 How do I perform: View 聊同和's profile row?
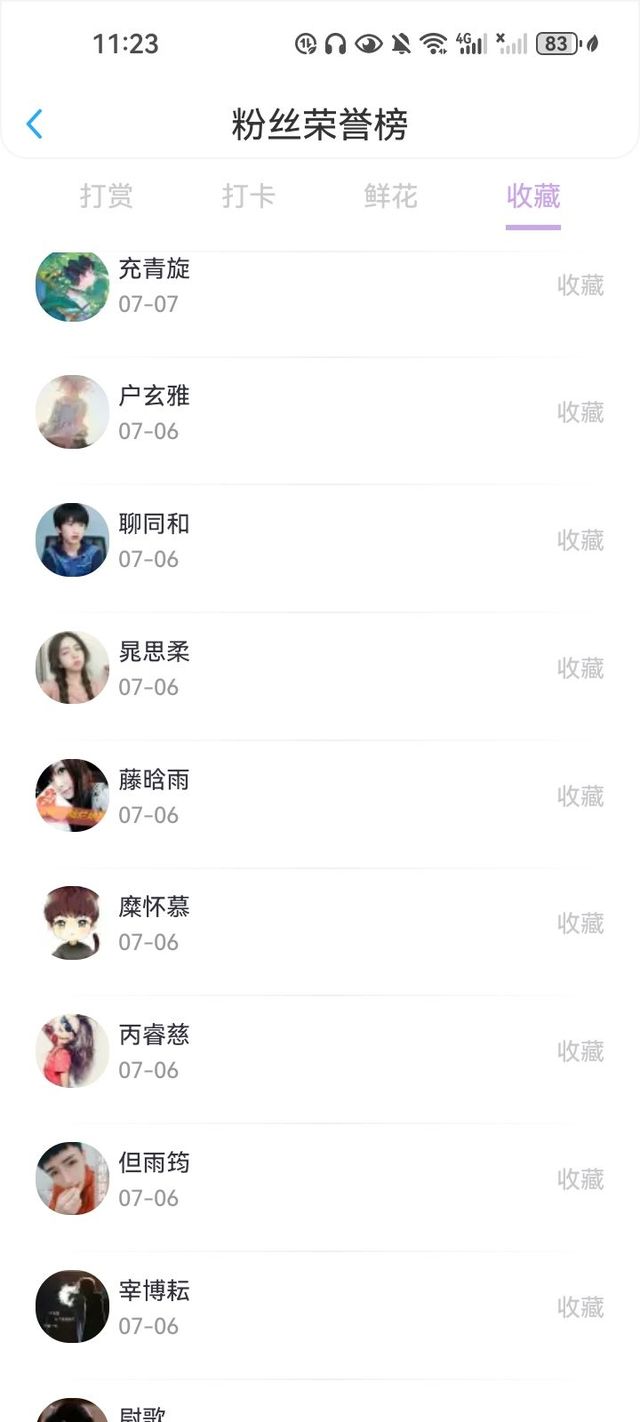320,541
